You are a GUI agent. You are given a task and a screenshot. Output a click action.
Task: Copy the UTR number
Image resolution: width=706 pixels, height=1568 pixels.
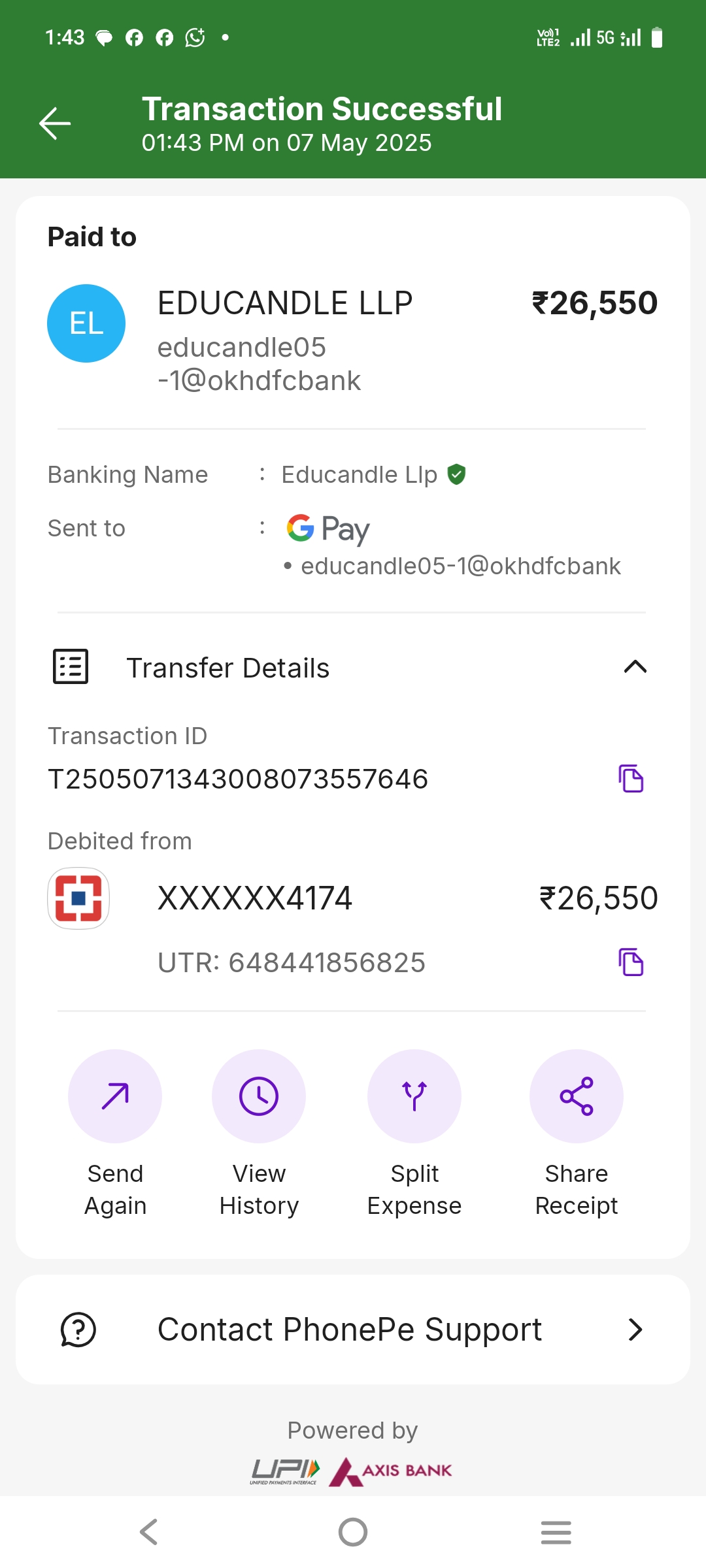[631, 962]
